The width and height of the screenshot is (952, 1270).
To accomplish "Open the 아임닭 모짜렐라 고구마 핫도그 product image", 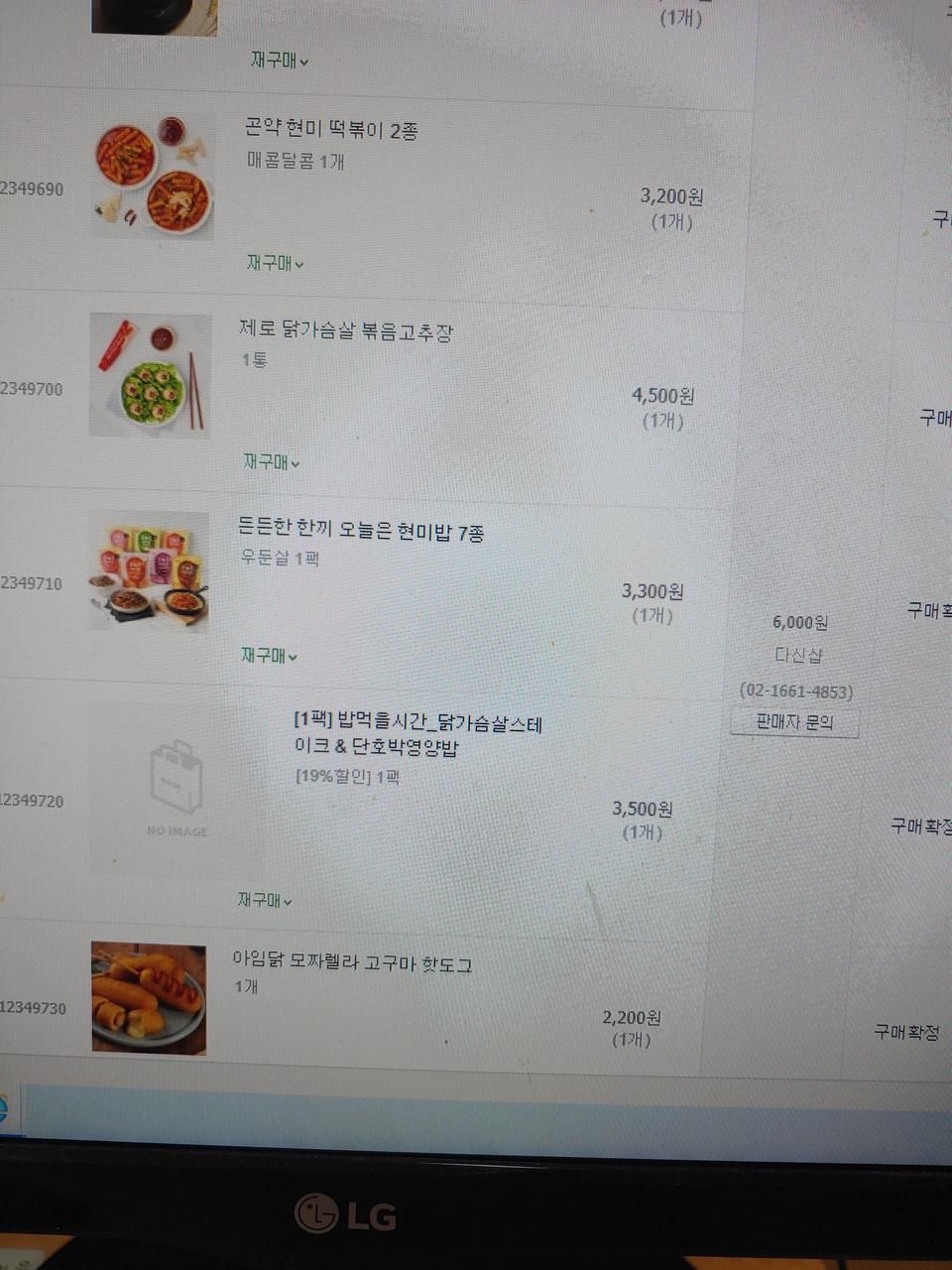I will click(149, 997).
